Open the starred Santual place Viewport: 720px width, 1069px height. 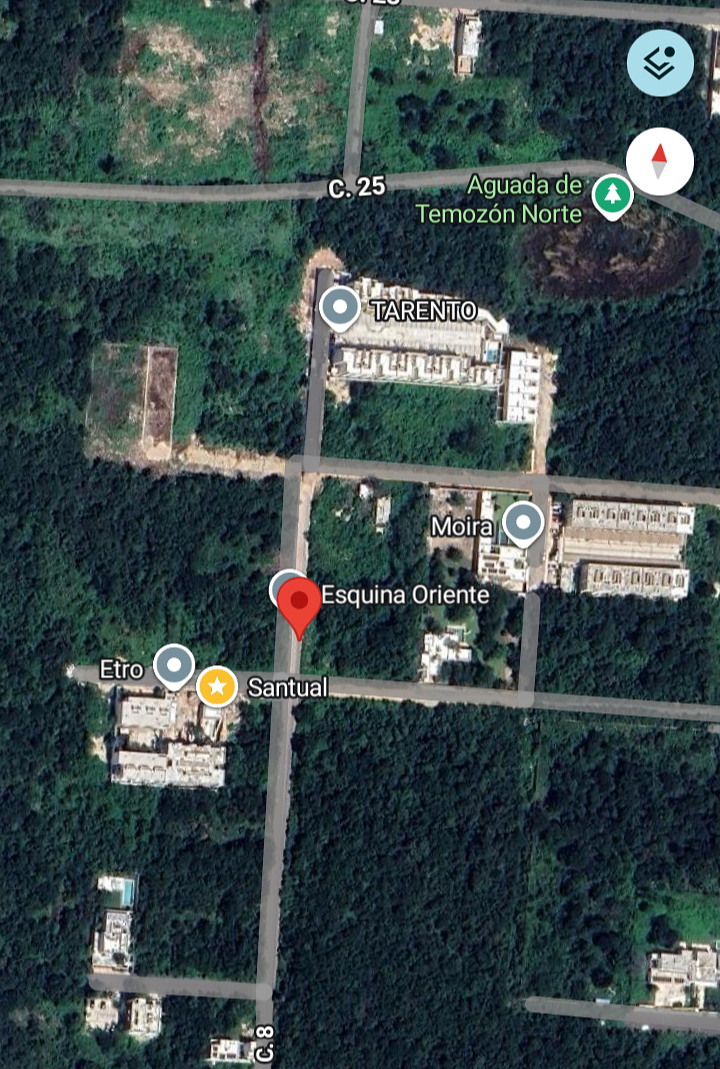(217, 687)
